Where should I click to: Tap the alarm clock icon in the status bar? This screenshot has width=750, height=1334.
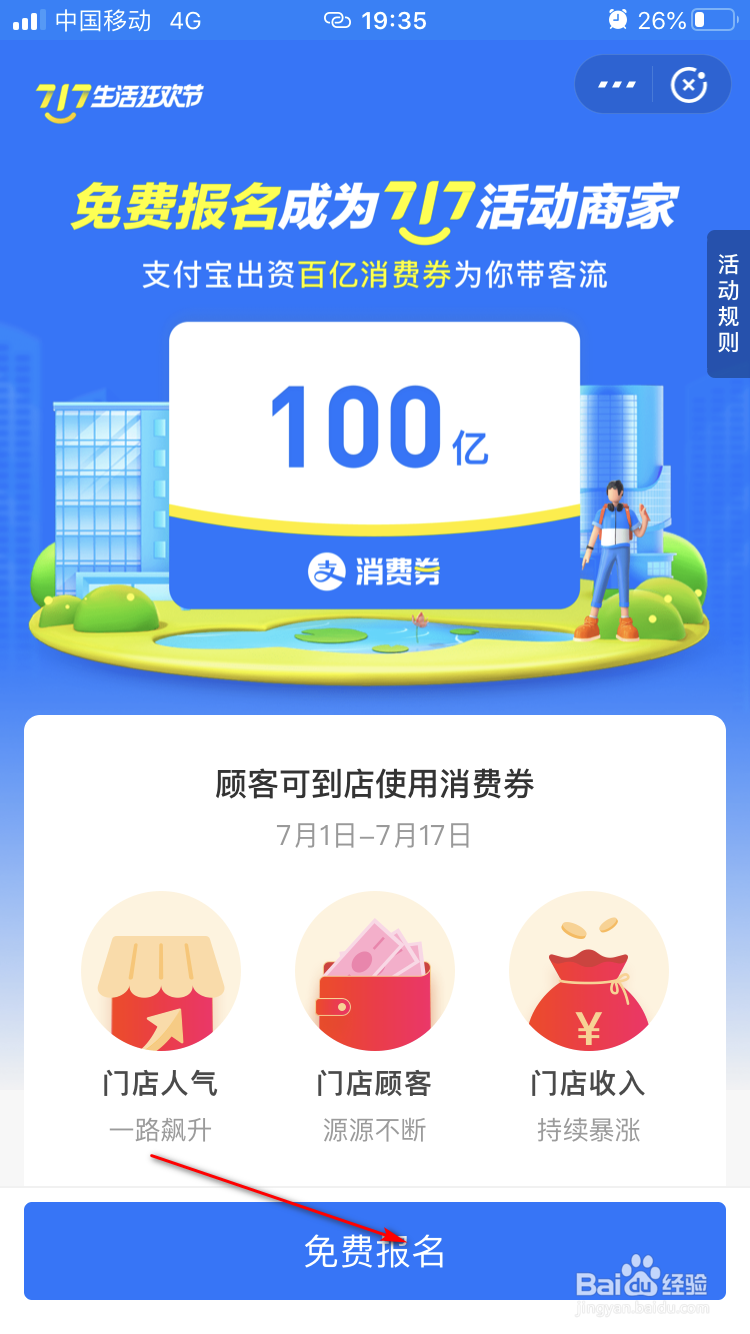pyautogui.click(x=618, y=20)
